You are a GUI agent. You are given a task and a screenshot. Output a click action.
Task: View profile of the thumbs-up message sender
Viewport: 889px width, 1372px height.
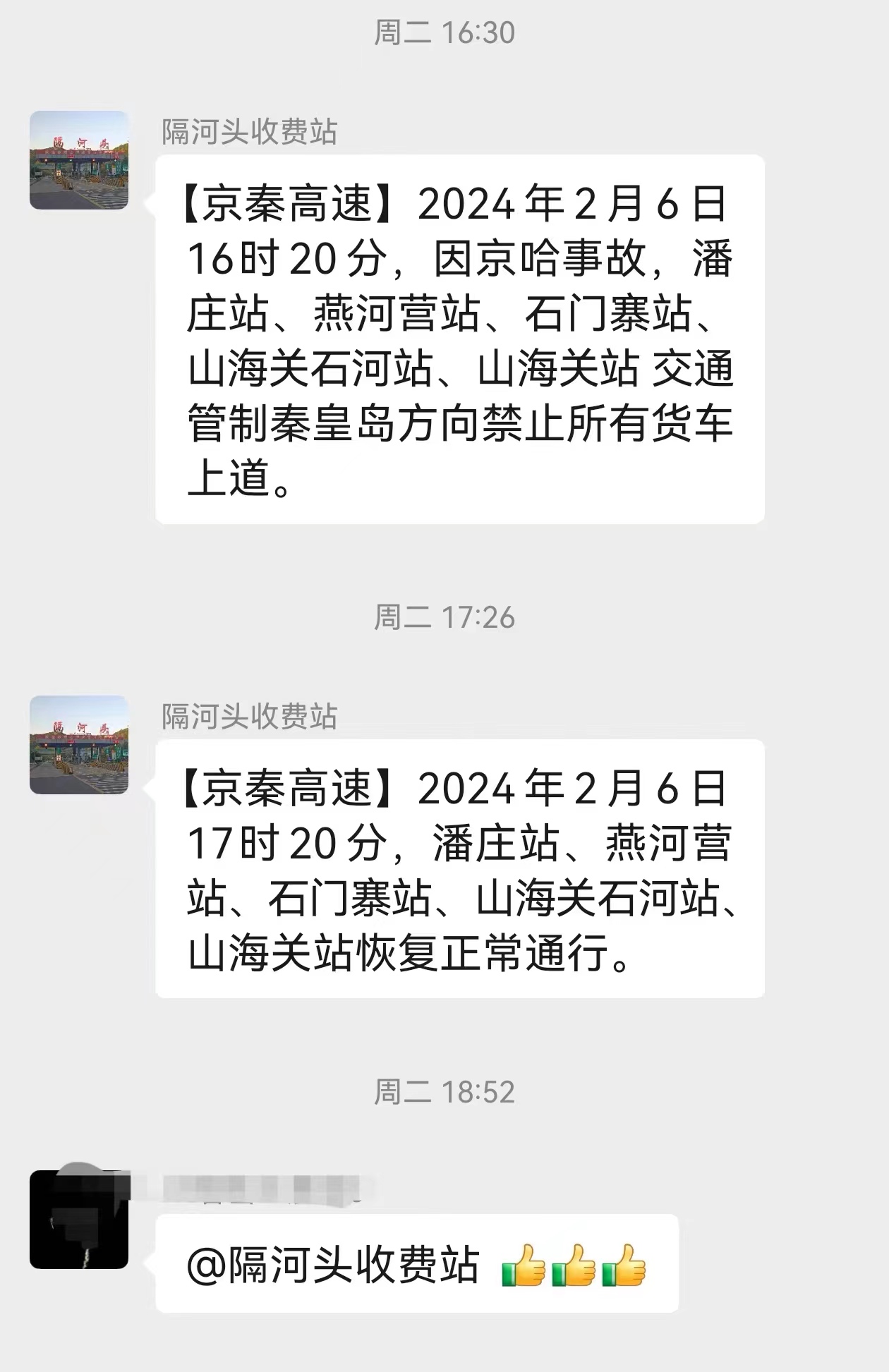(79, 1219)
